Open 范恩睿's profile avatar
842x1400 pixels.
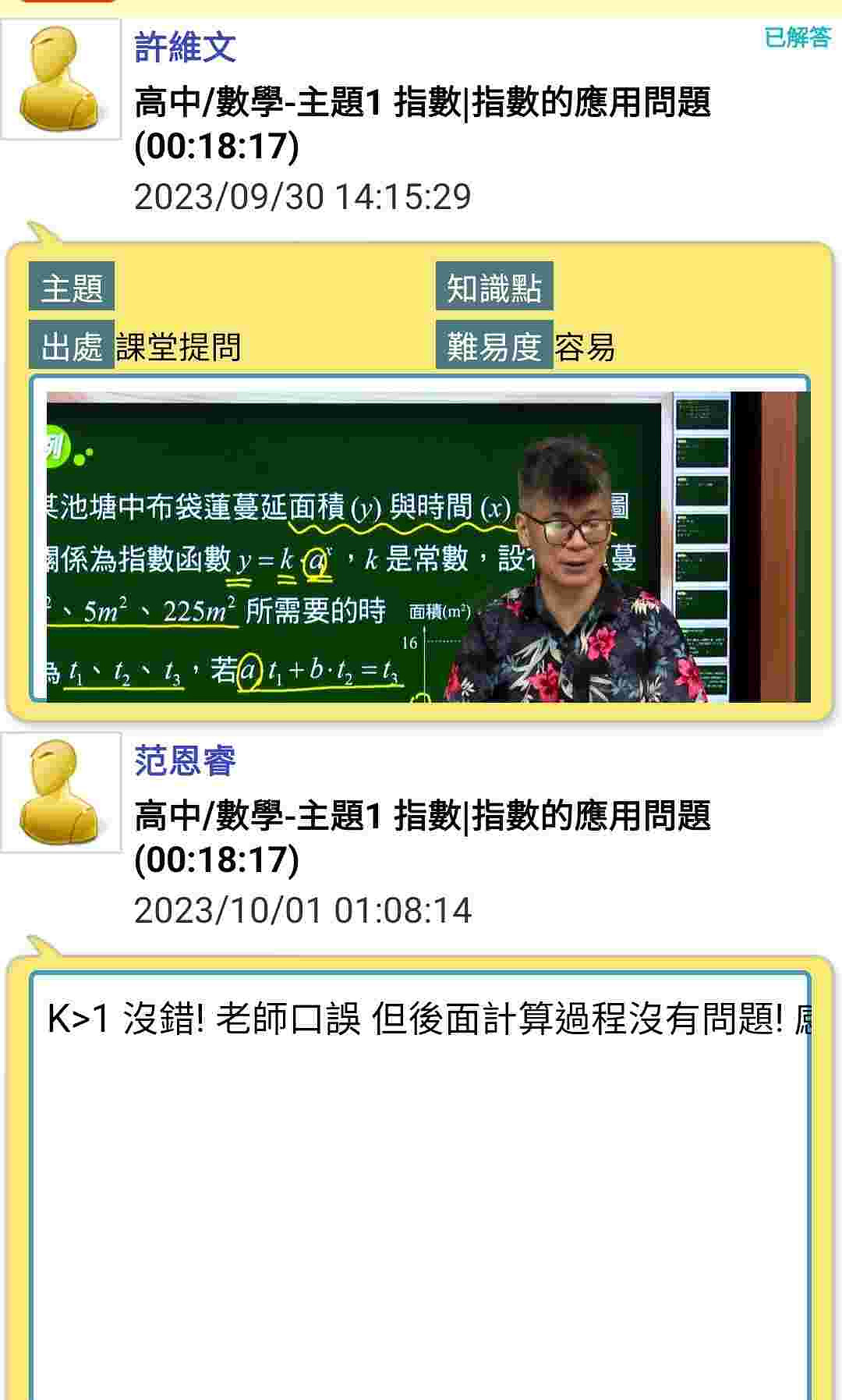pyautogui.click(x=61, y=792)
